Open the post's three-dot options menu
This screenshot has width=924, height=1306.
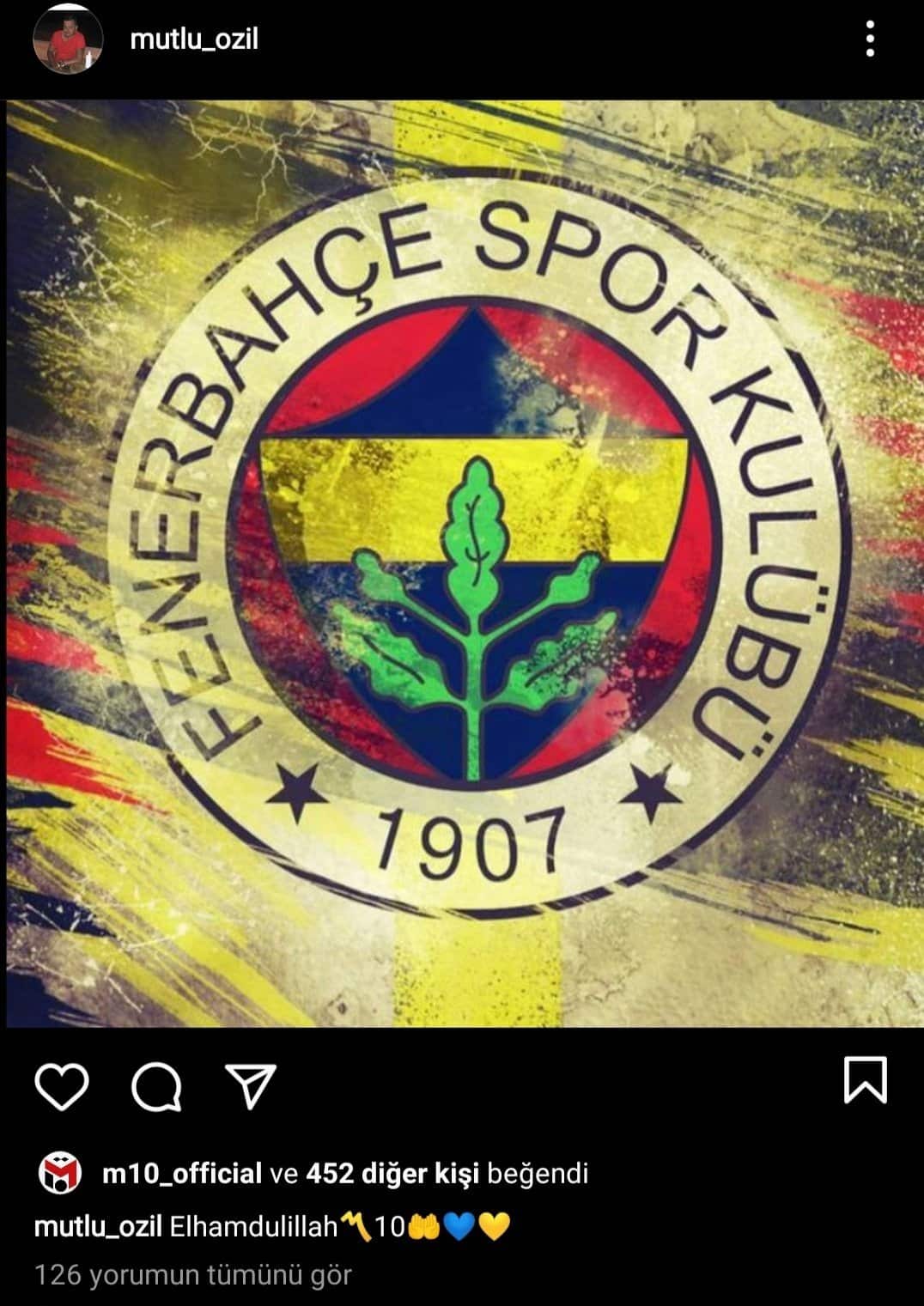pos(870,39)
